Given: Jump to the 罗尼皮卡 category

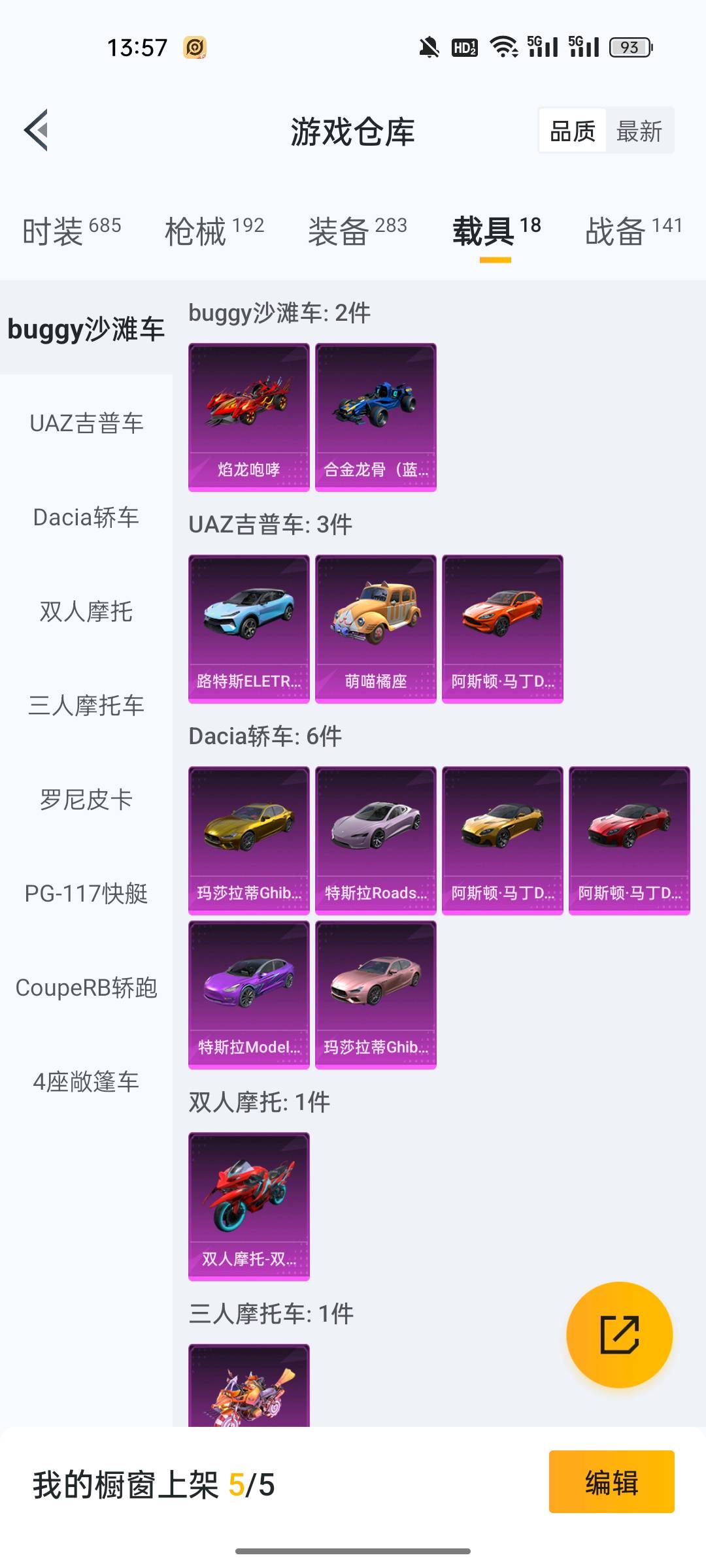Looking at the screenshot, I should tap(86, 800).
